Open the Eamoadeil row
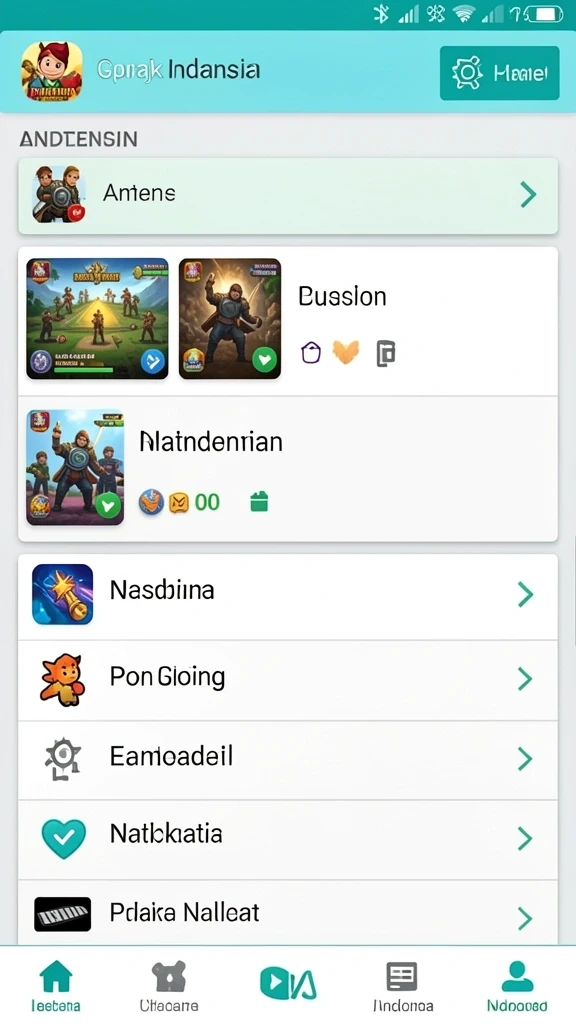The width and height of the screenshot is (576, 1024). [x=288, y=760]
